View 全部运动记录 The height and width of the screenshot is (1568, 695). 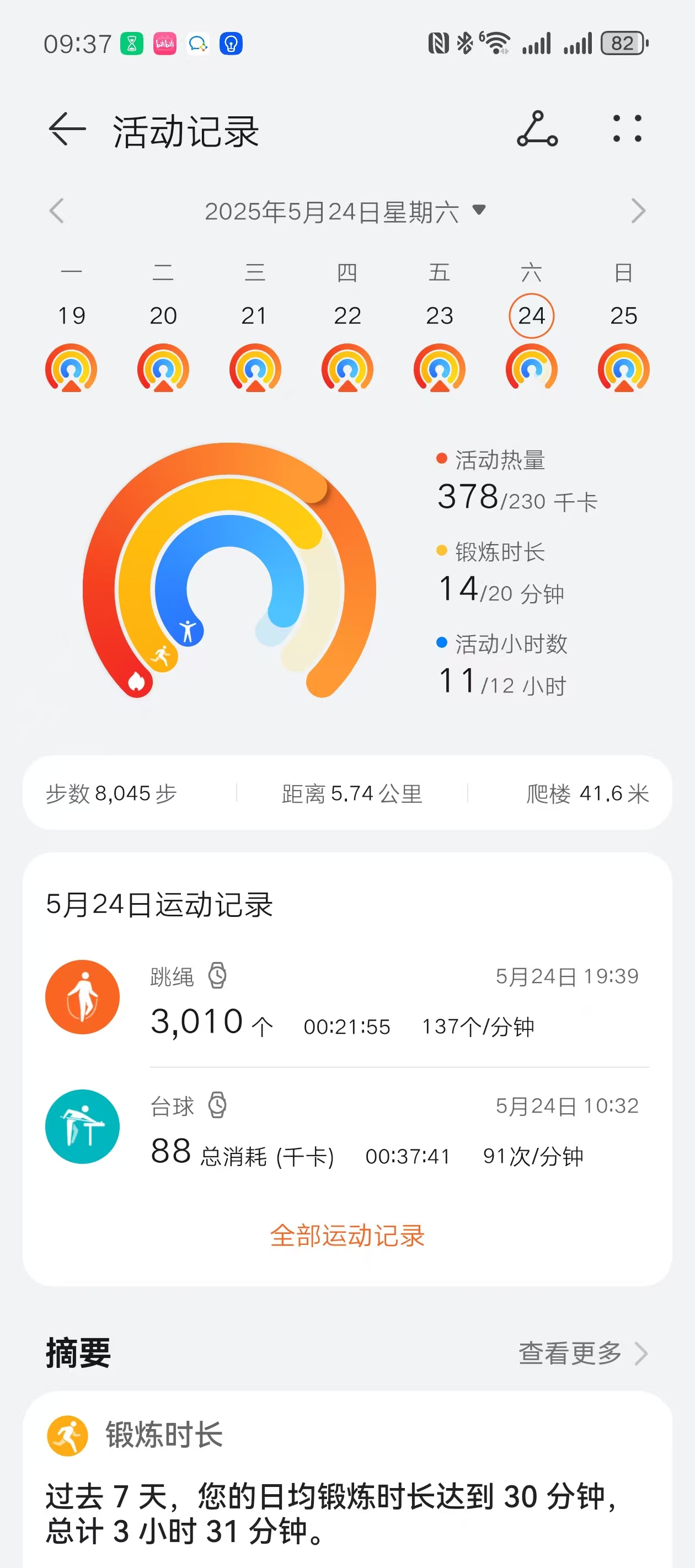pos(347,1236)
